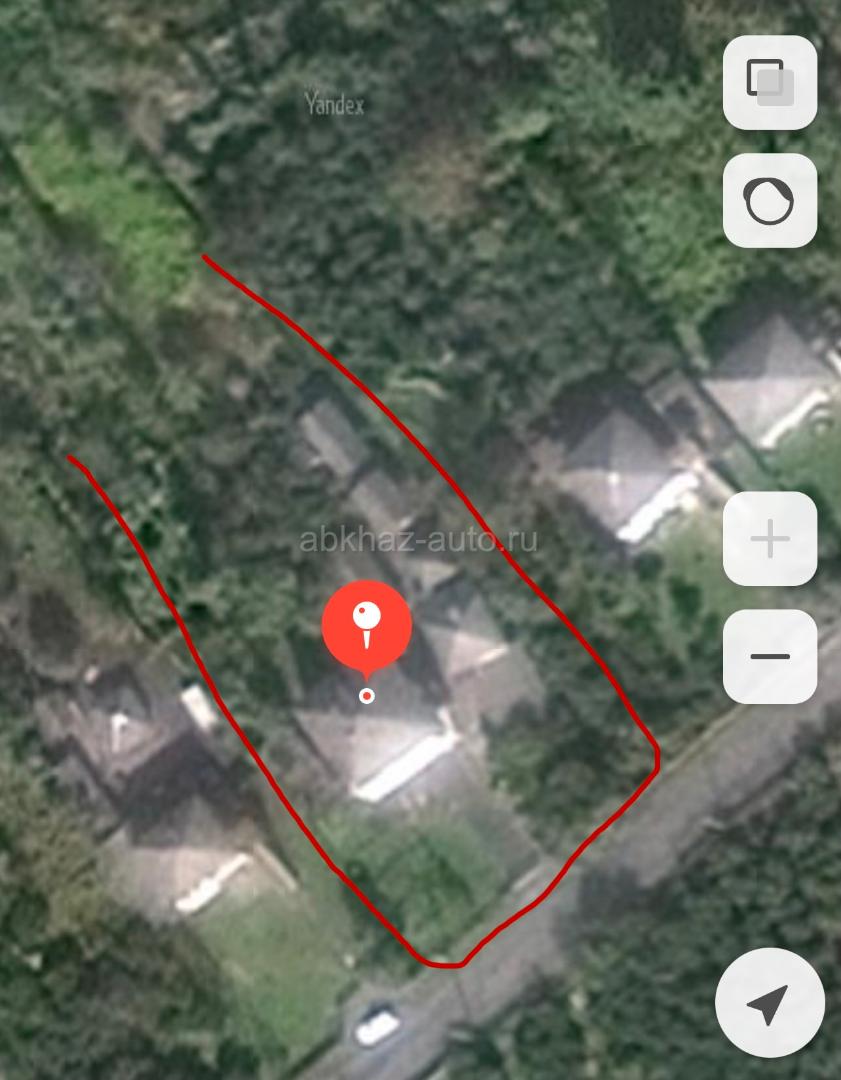Select the red location pin
Viewport: 841px width, 1080px height.
pos(366,626)
